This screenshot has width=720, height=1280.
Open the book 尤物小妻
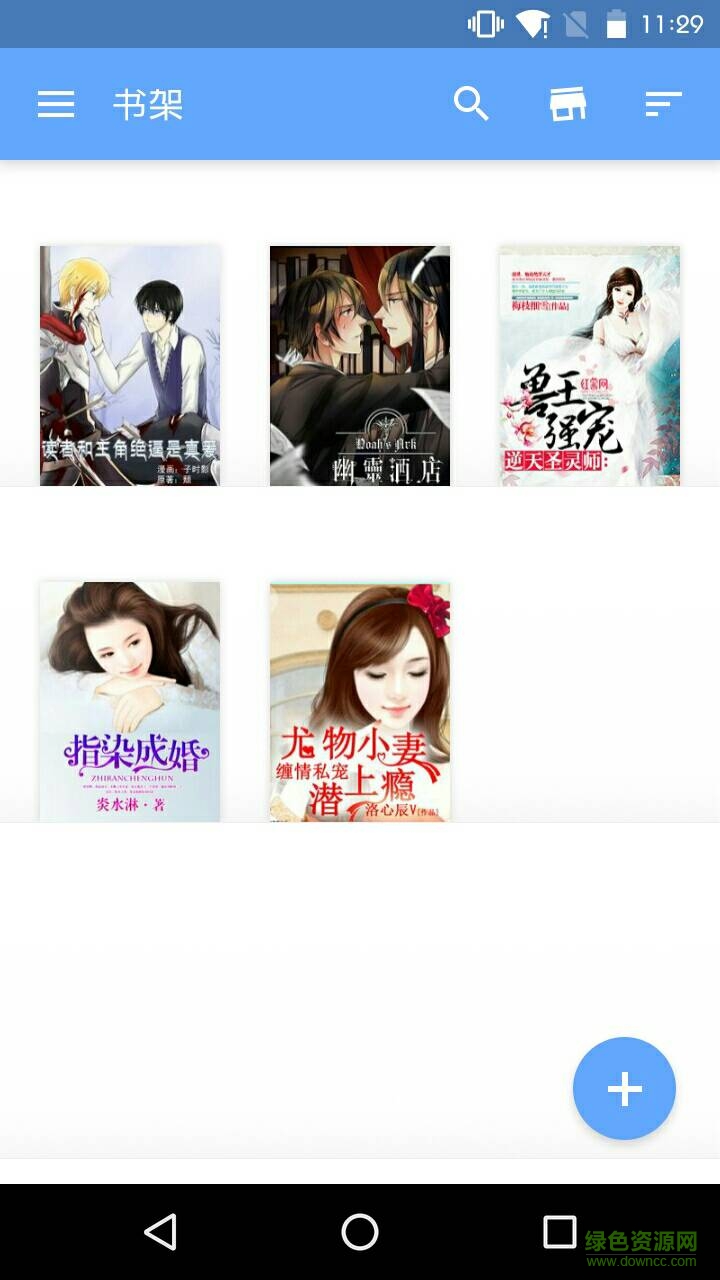click(360, 702)
